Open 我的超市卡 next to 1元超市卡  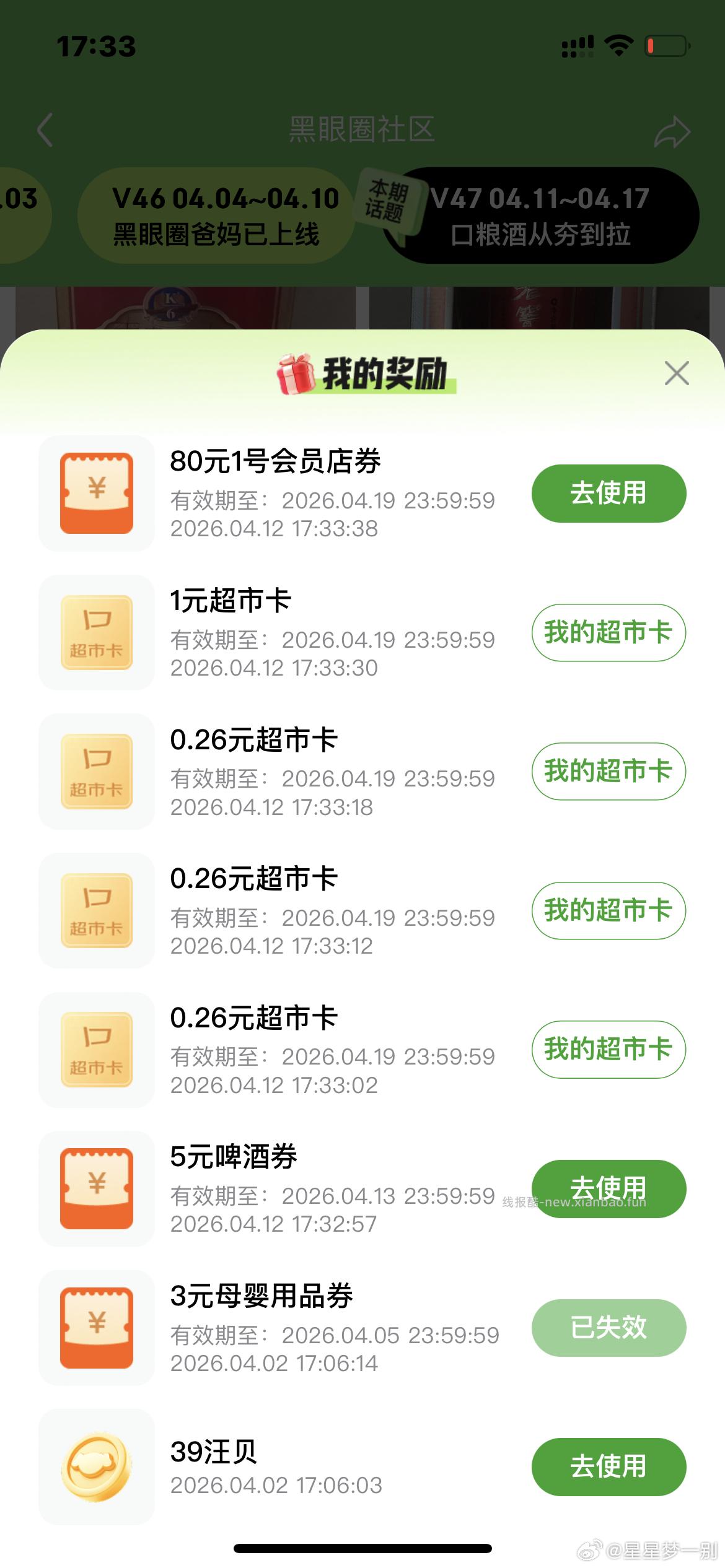click(607, 633)
